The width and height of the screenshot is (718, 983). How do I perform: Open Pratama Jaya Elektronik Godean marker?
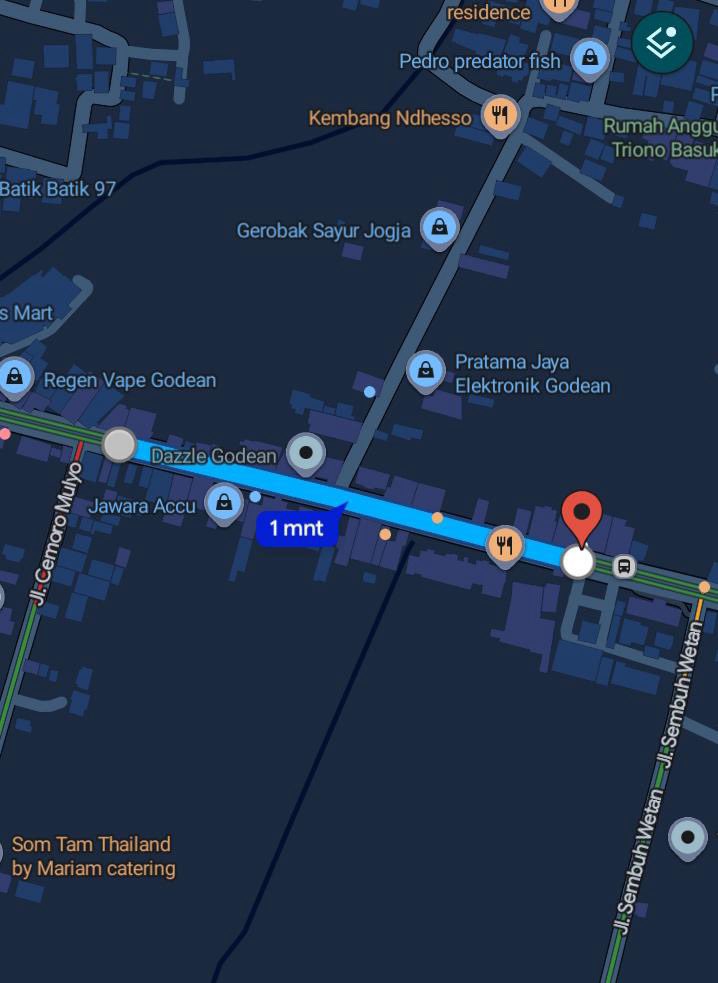coord(426,370)
